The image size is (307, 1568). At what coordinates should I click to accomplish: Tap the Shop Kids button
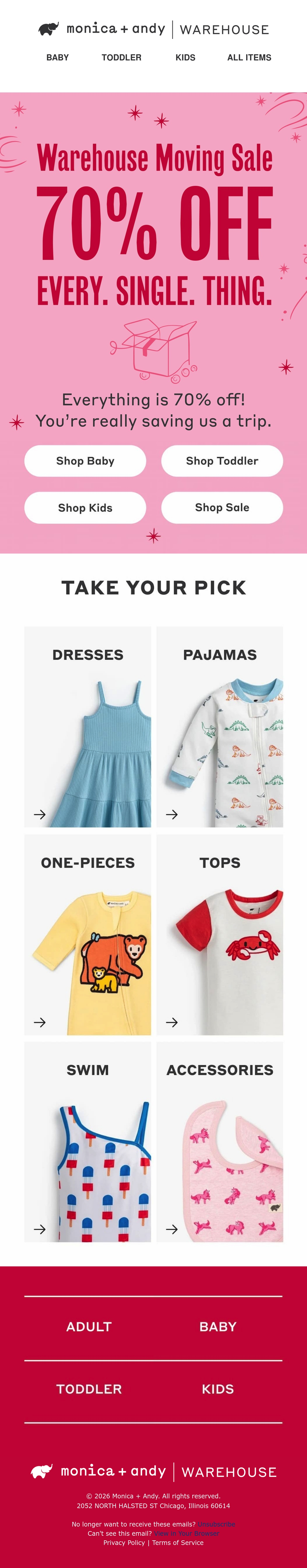85,508
